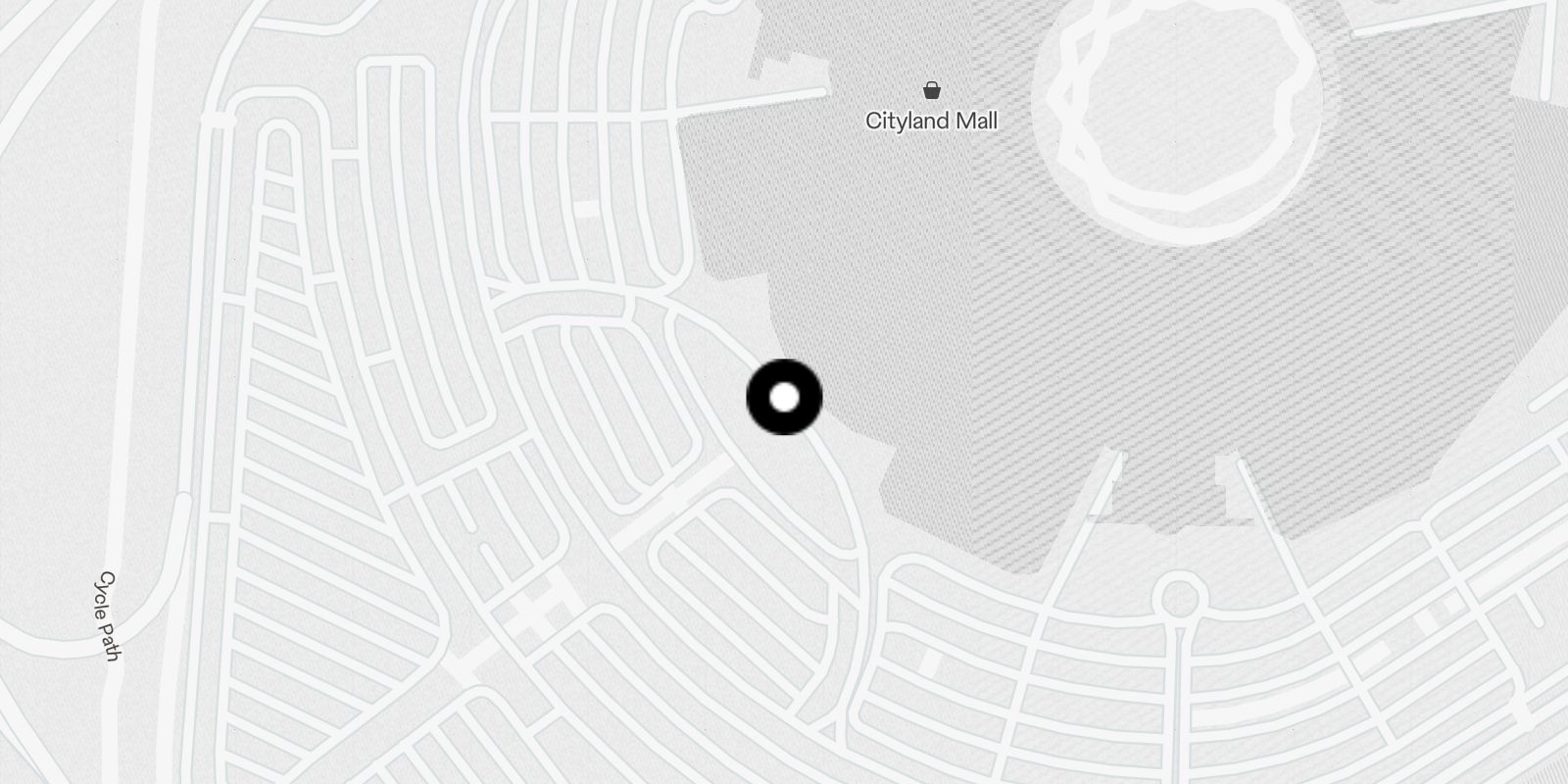Select the black location pin on map
Screen dimensions: 1568x784
(x=784, y=397)
